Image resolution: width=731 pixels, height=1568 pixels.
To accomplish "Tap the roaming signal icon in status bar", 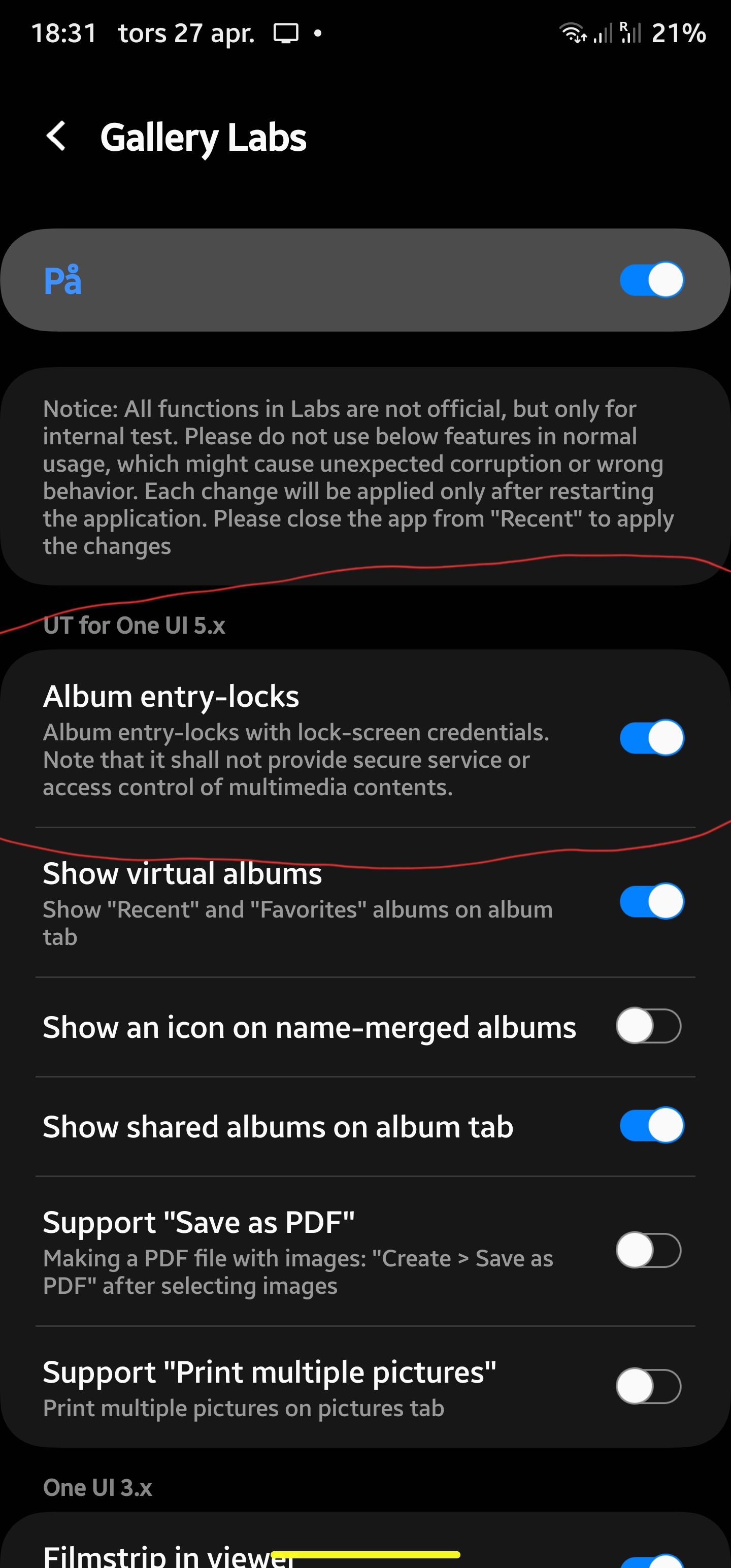I will pyautogui.click(x=631, y=32).
